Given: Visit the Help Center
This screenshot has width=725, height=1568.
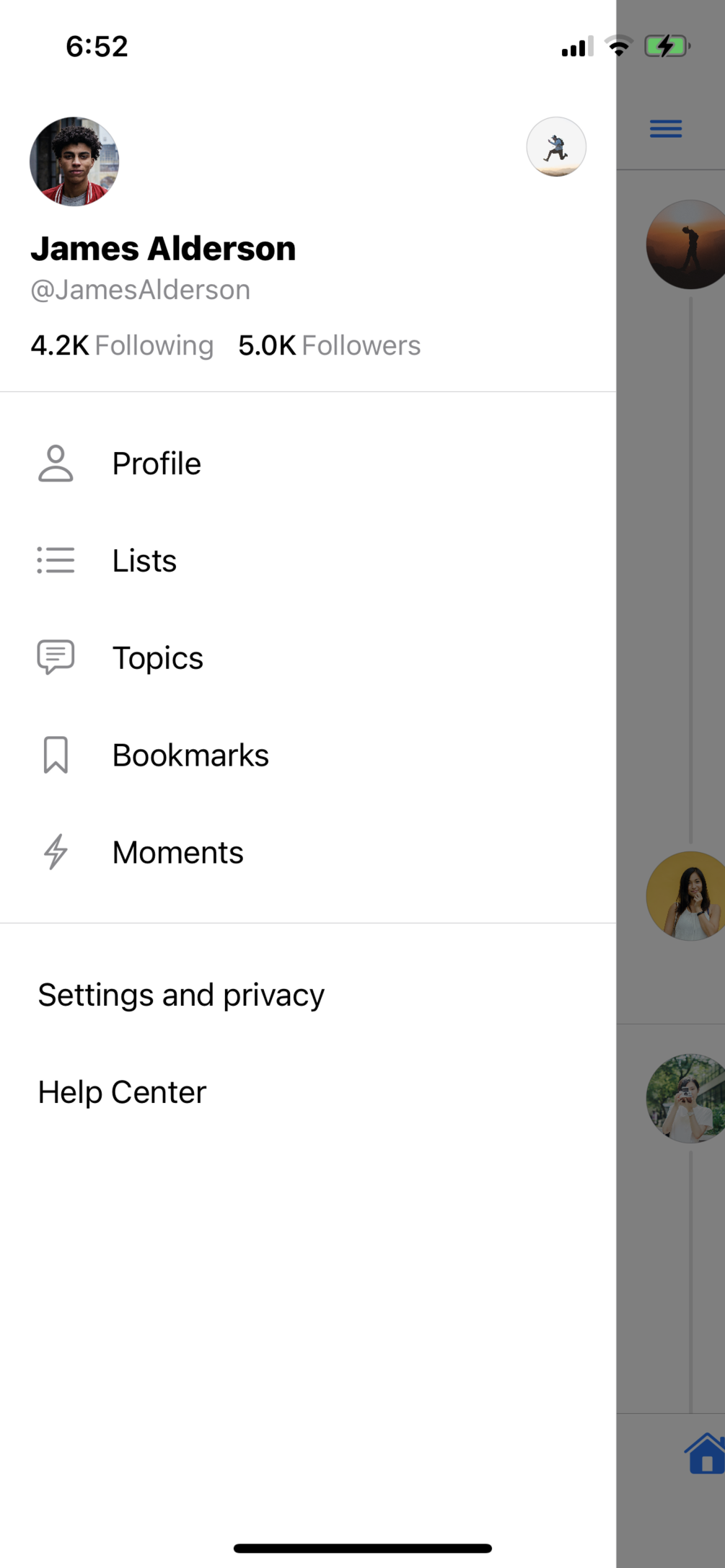Looking at the screenshot, I should click(122, 1092).
